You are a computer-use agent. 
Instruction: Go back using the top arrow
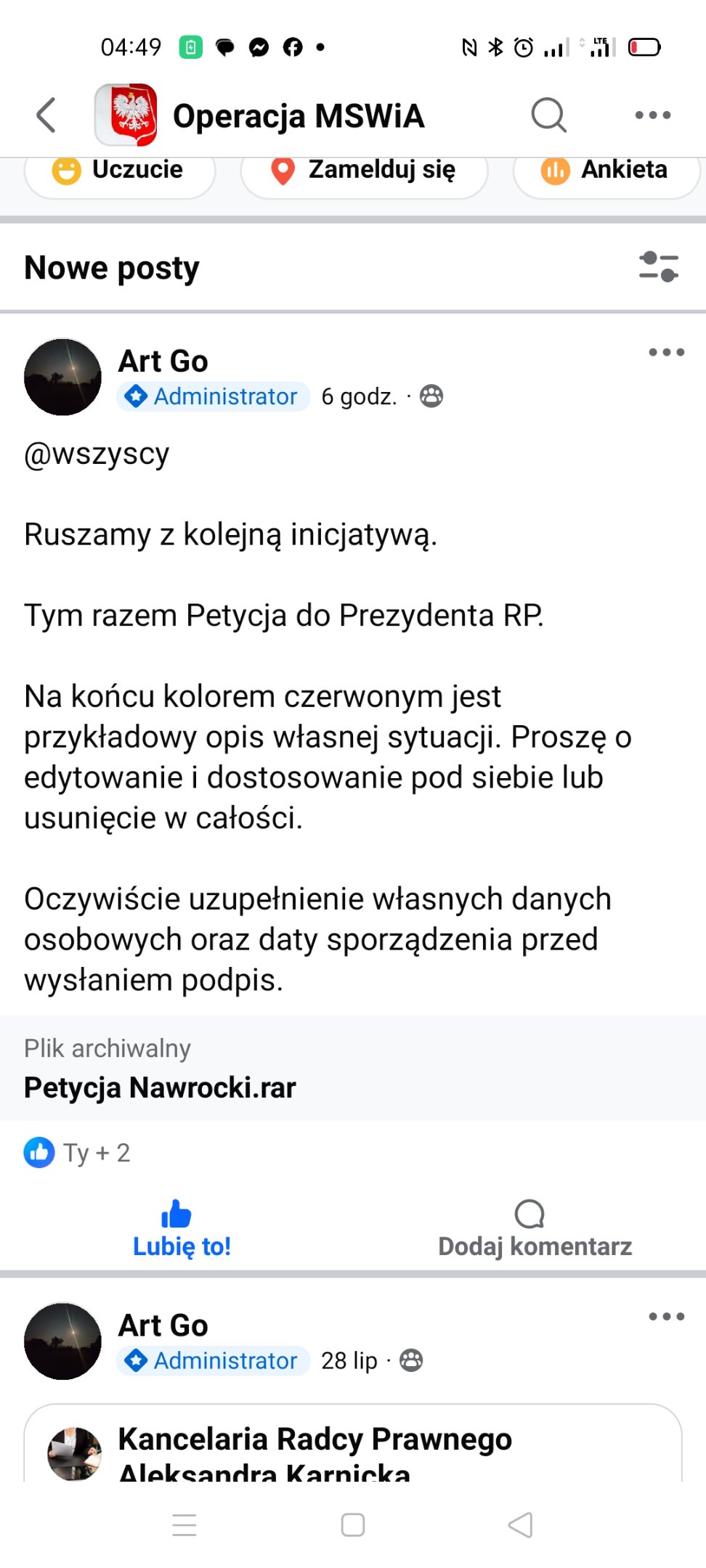click(46, 115)
